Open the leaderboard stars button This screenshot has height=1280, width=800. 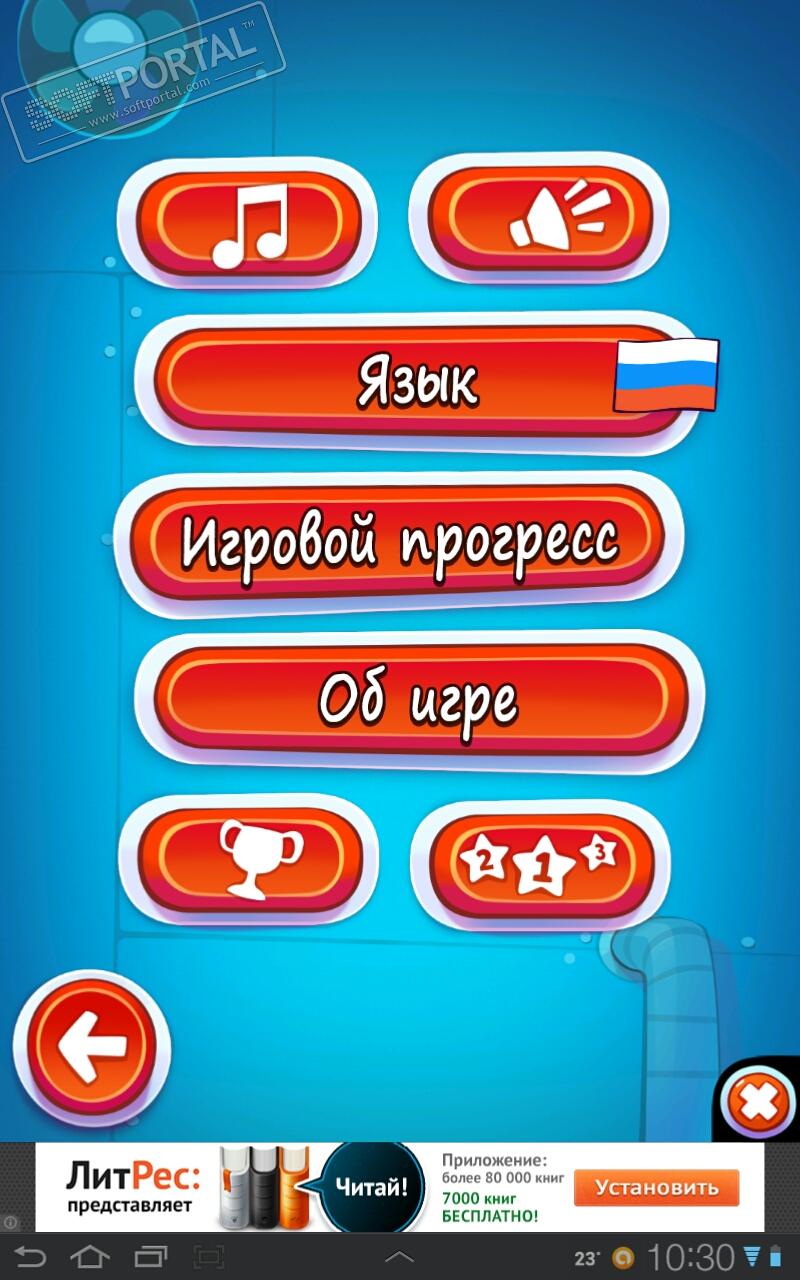(540, 862)
